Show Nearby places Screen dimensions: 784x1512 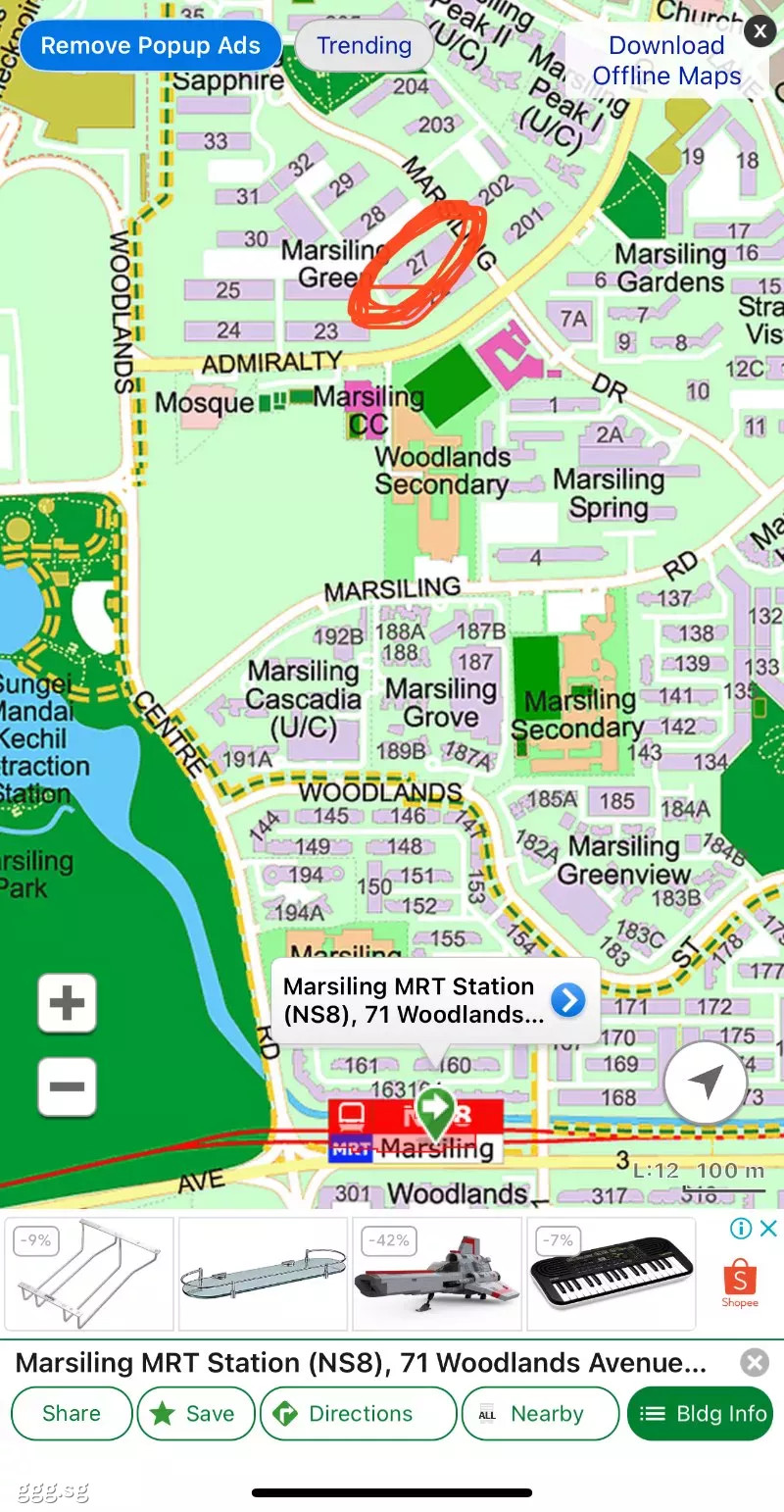[x=540, y=1413]
